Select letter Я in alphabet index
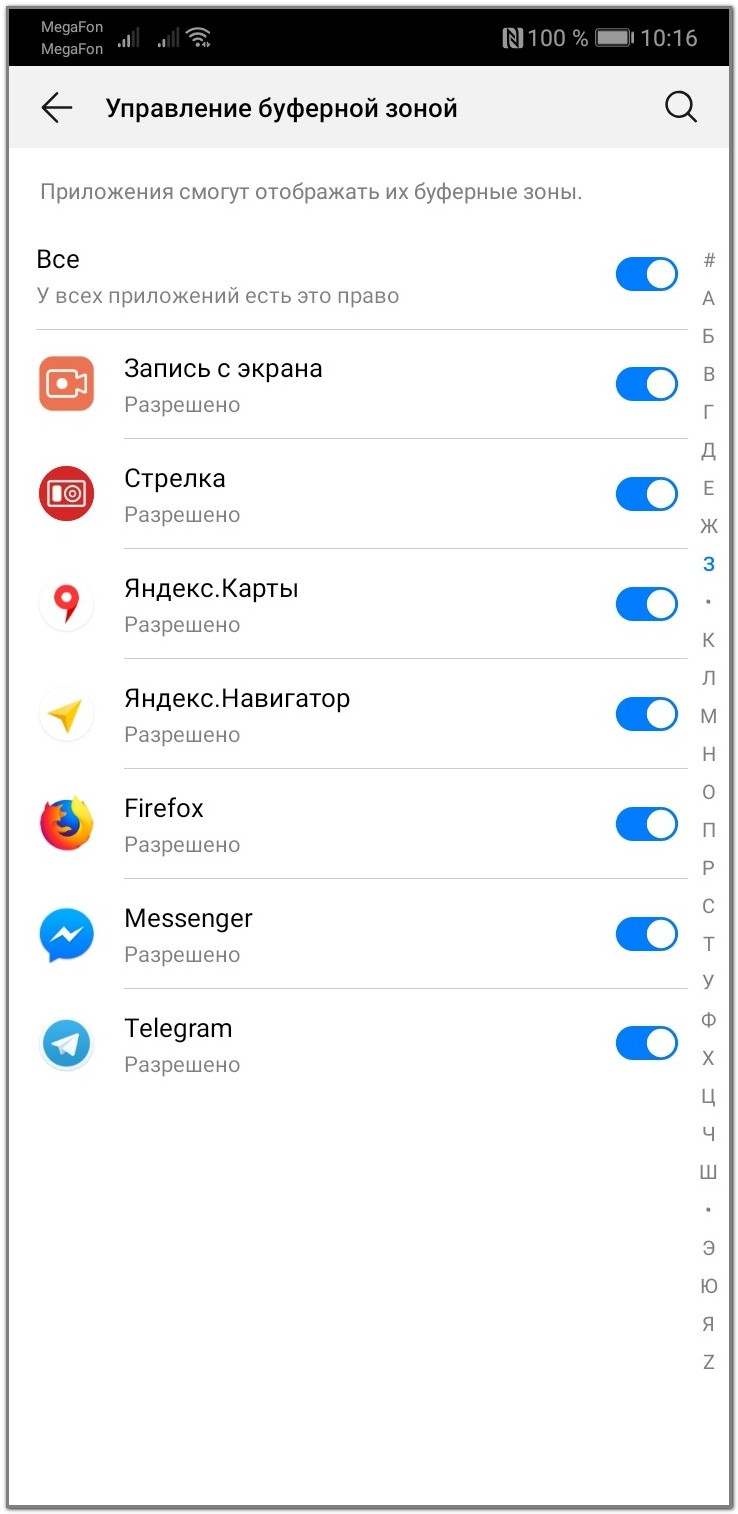 [x=709, y=1324]
